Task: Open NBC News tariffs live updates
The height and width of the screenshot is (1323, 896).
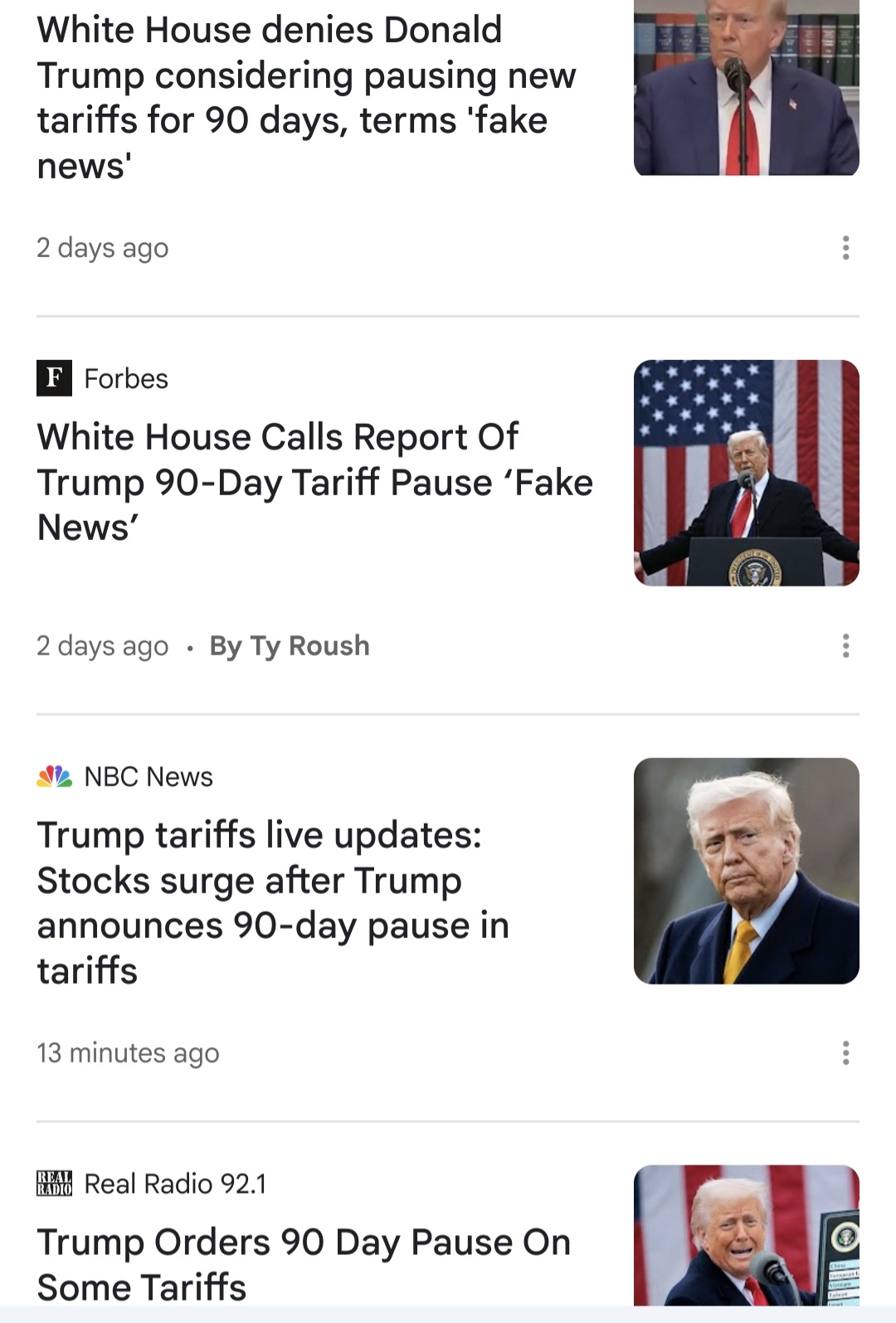Action: pos(274,902)
